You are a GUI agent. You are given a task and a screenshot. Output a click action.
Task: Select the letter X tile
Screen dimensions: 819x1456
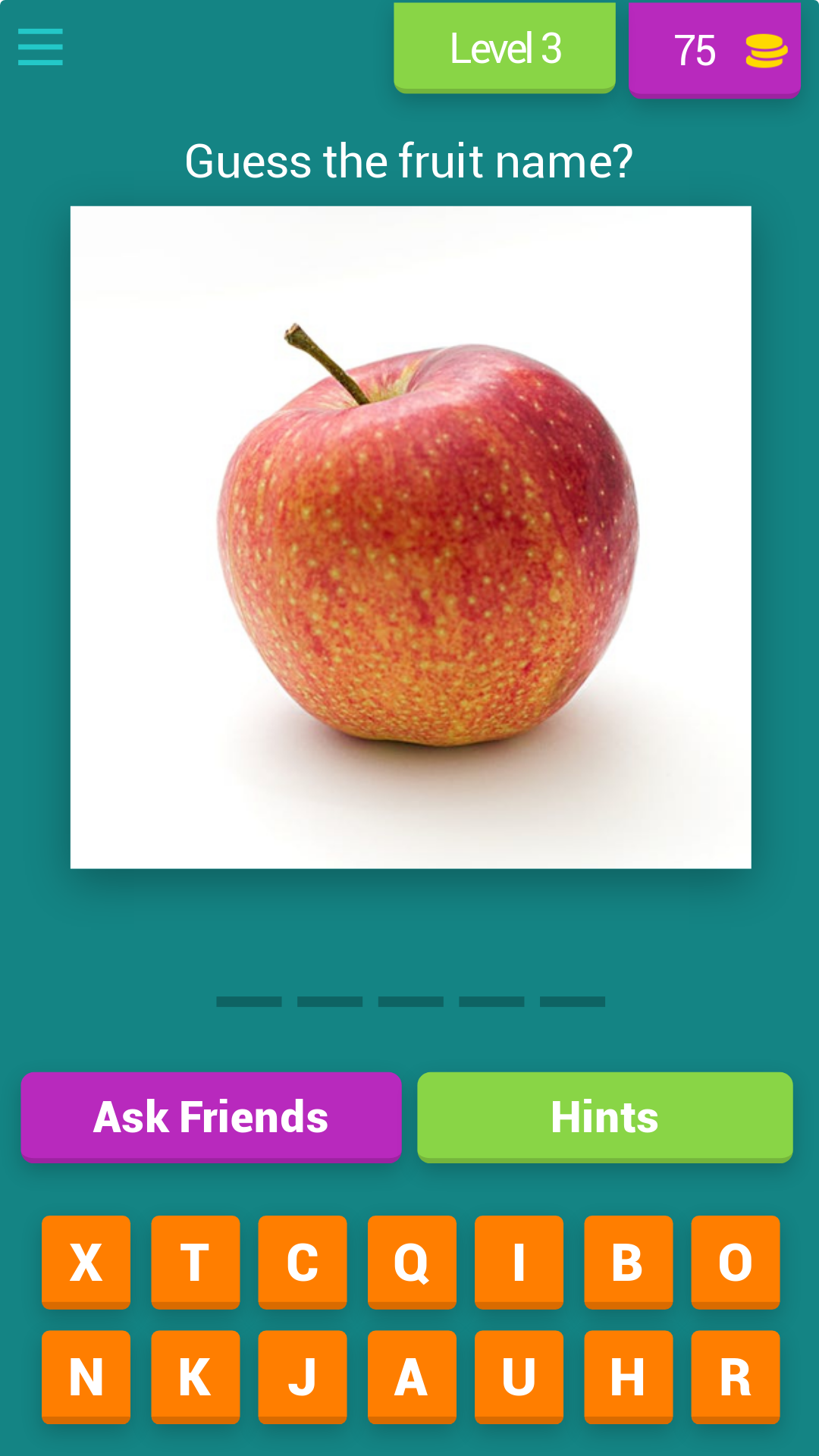(x=86, y=1262)
